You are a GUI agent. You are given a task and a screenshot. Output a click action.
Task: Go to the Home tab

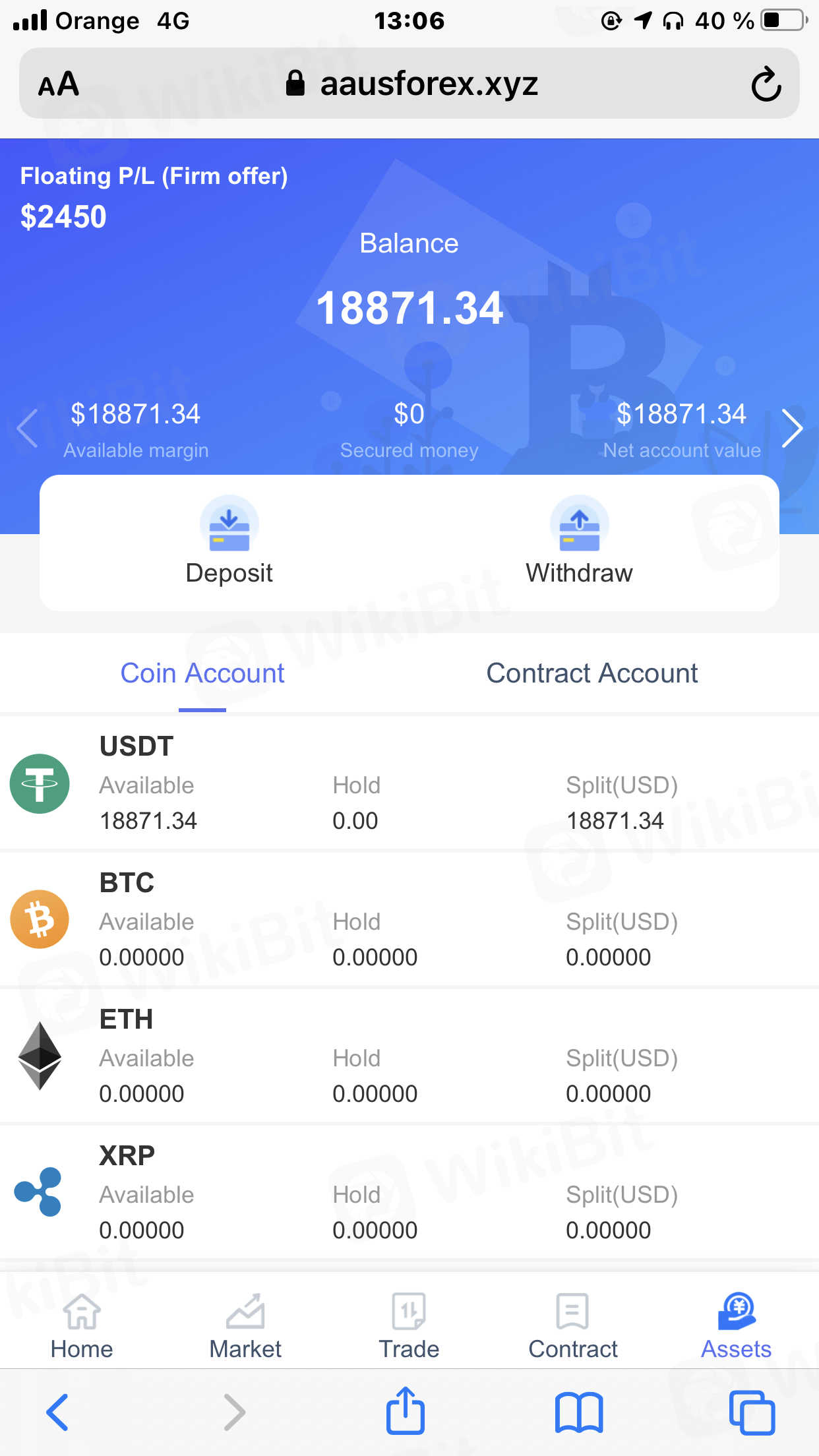(82, 1327)
